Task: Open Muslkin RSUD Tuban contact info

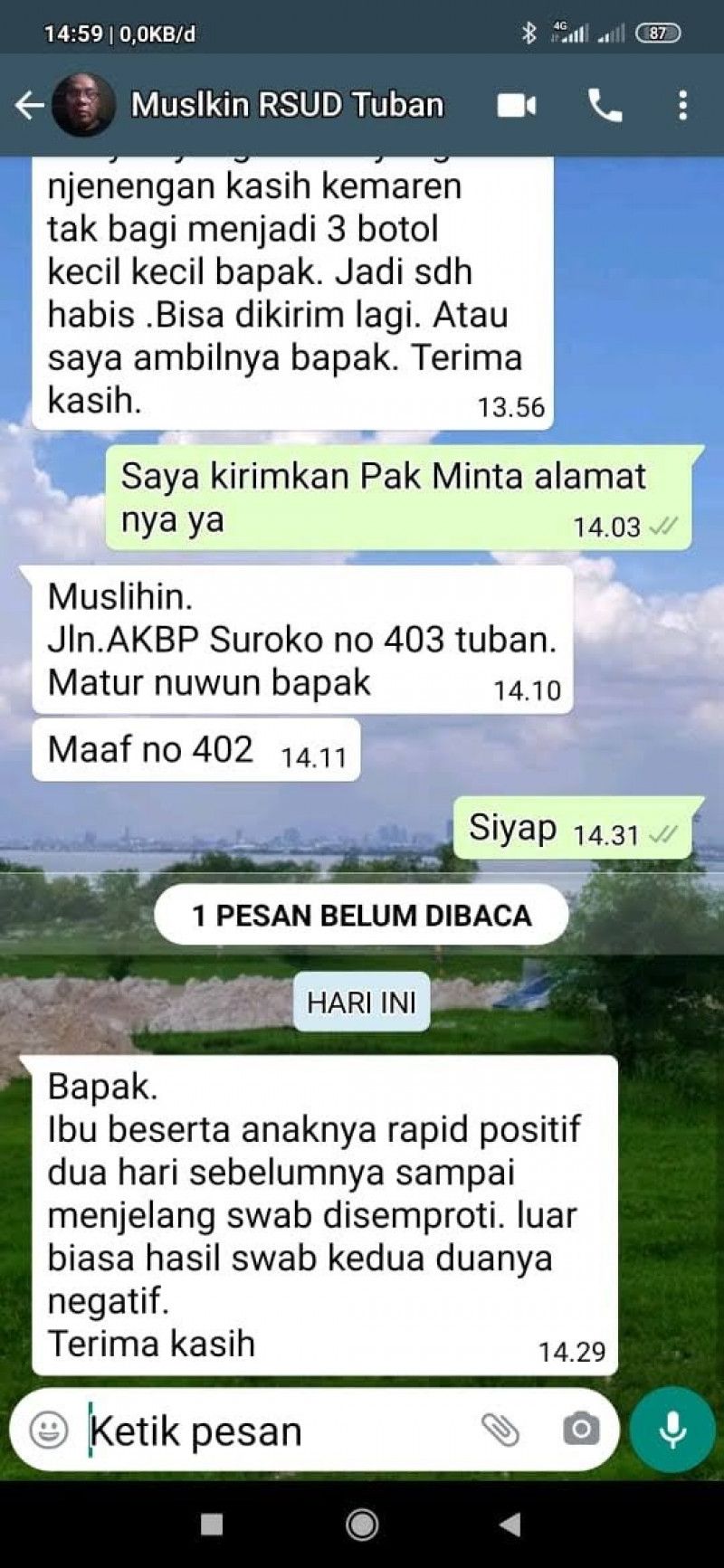Action: (x=287, y=105)
